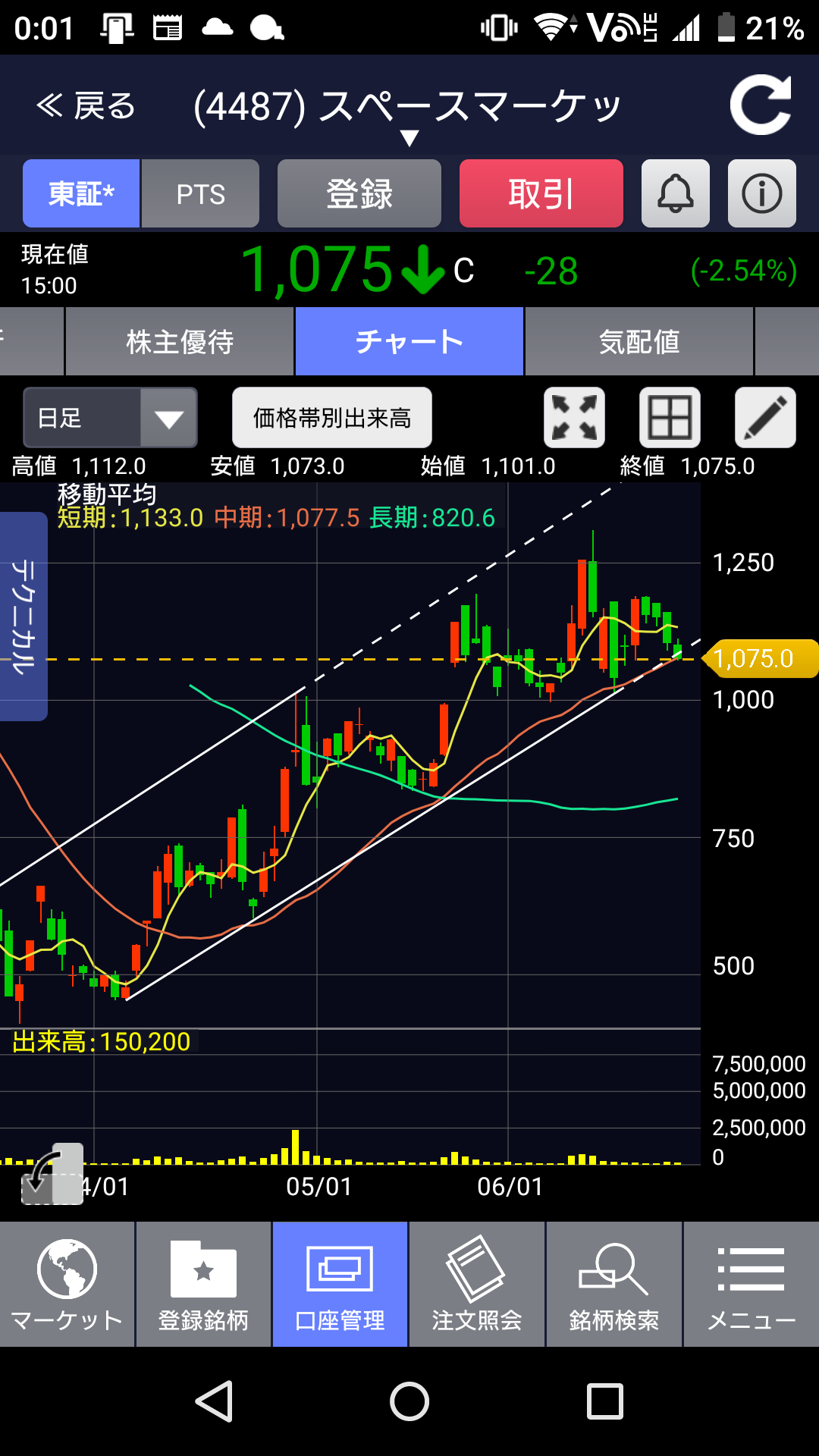Expand the chart to full screen
Viewport: 819px width, 1456px height.
[575, 418]
